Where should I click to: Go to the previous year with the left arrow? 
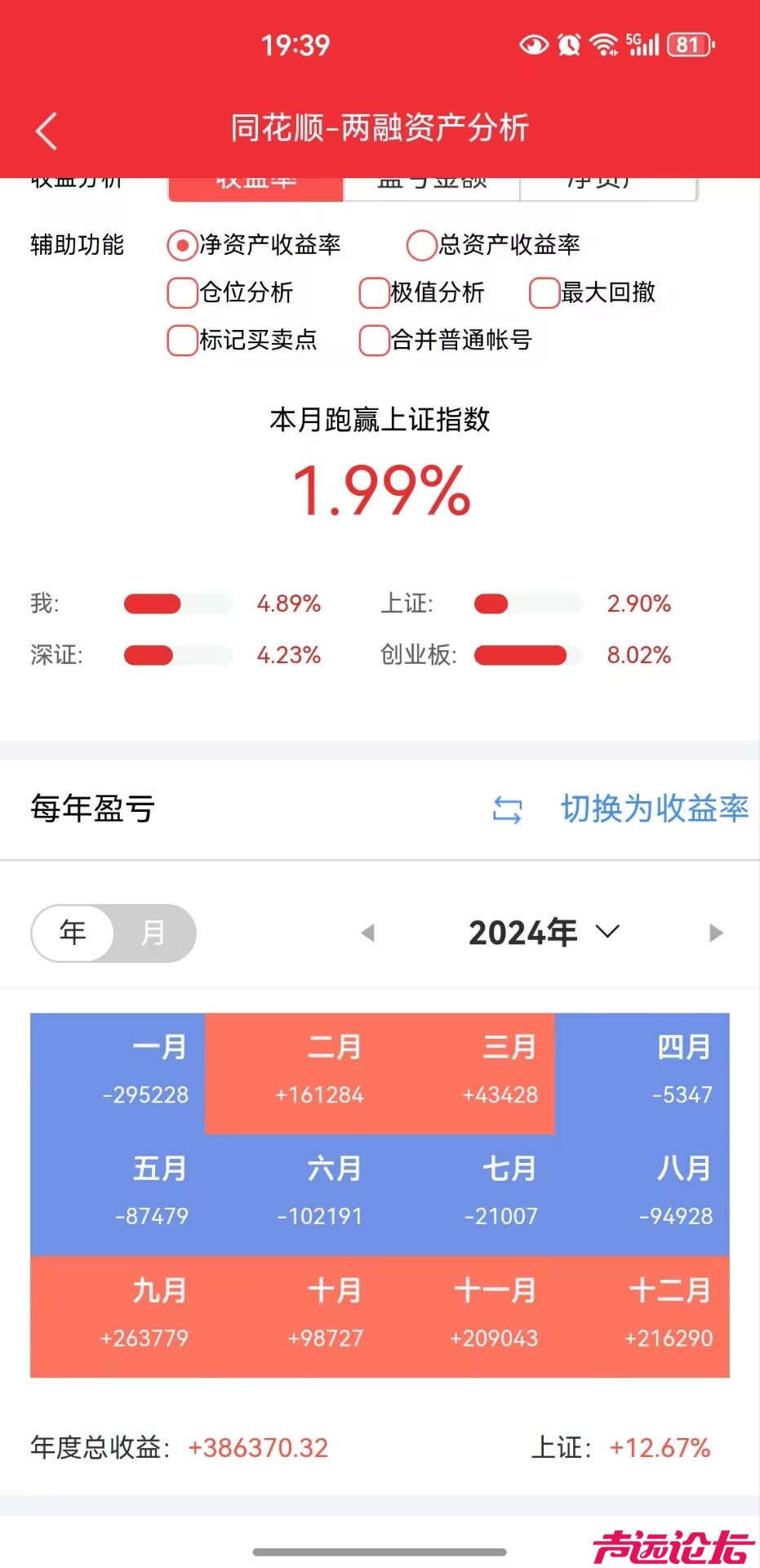click(368, 933)
